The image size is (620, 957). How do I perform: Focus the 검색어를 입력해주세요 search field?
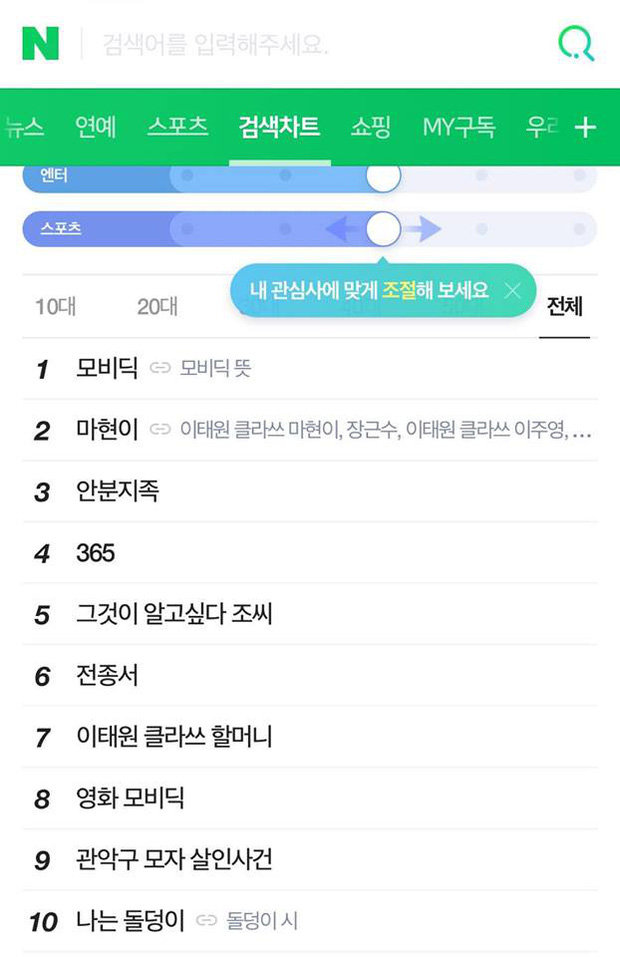[x=300, y=45]
